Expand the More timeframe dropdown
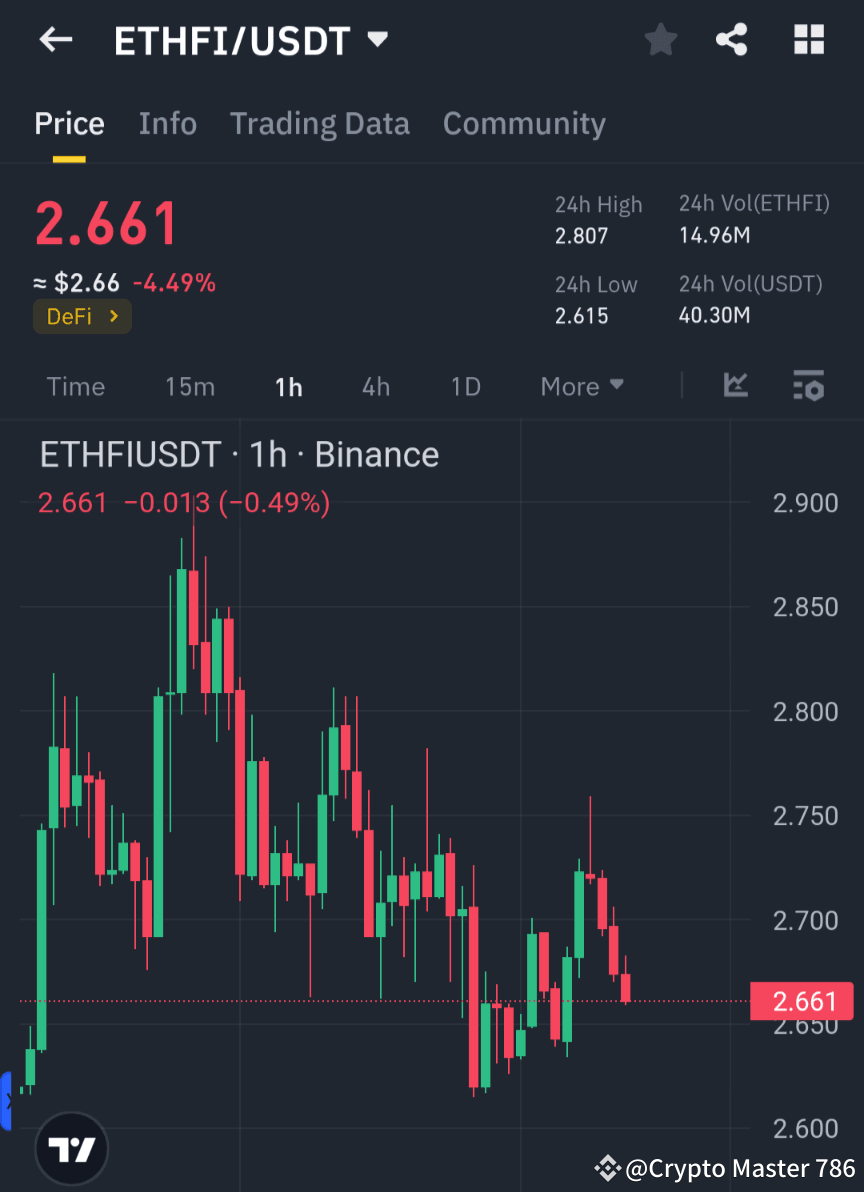The height and width of the screenshot is (1192, 864). coord(582,386)
